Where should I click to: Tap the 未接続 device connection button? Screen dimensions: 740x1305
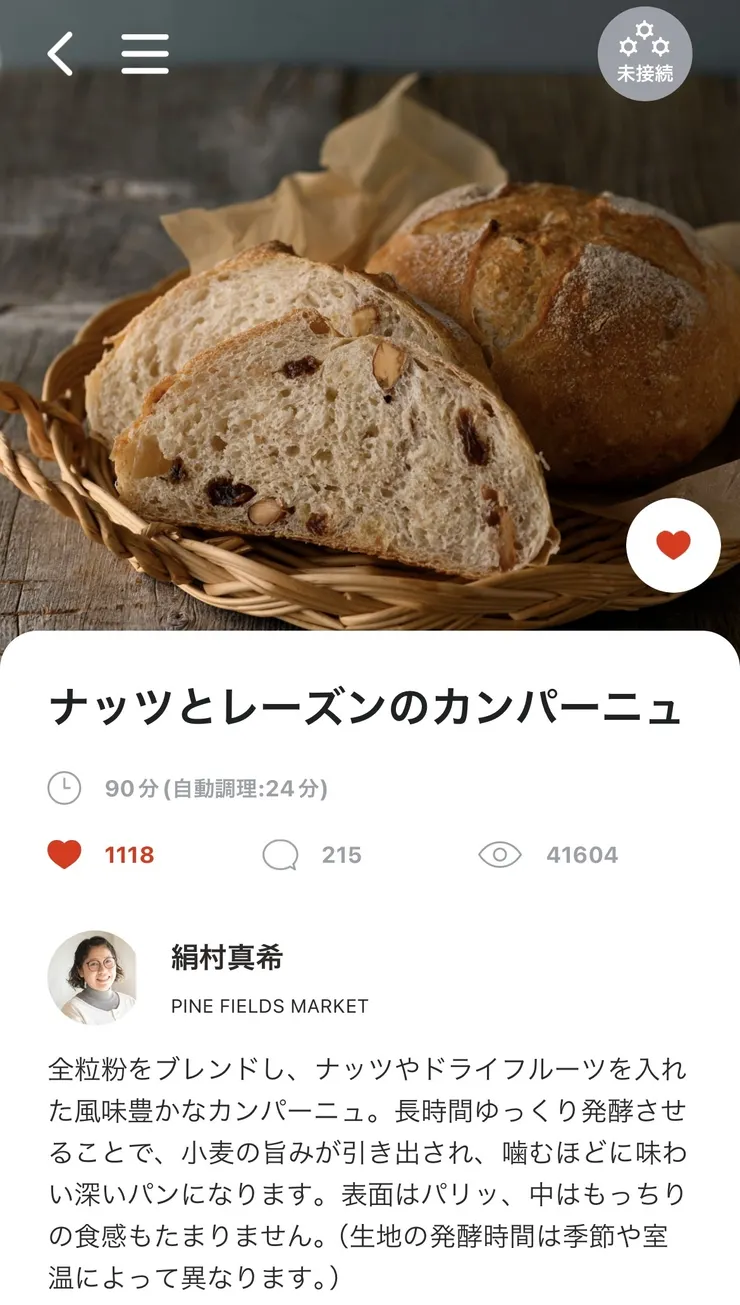(645, 54)
